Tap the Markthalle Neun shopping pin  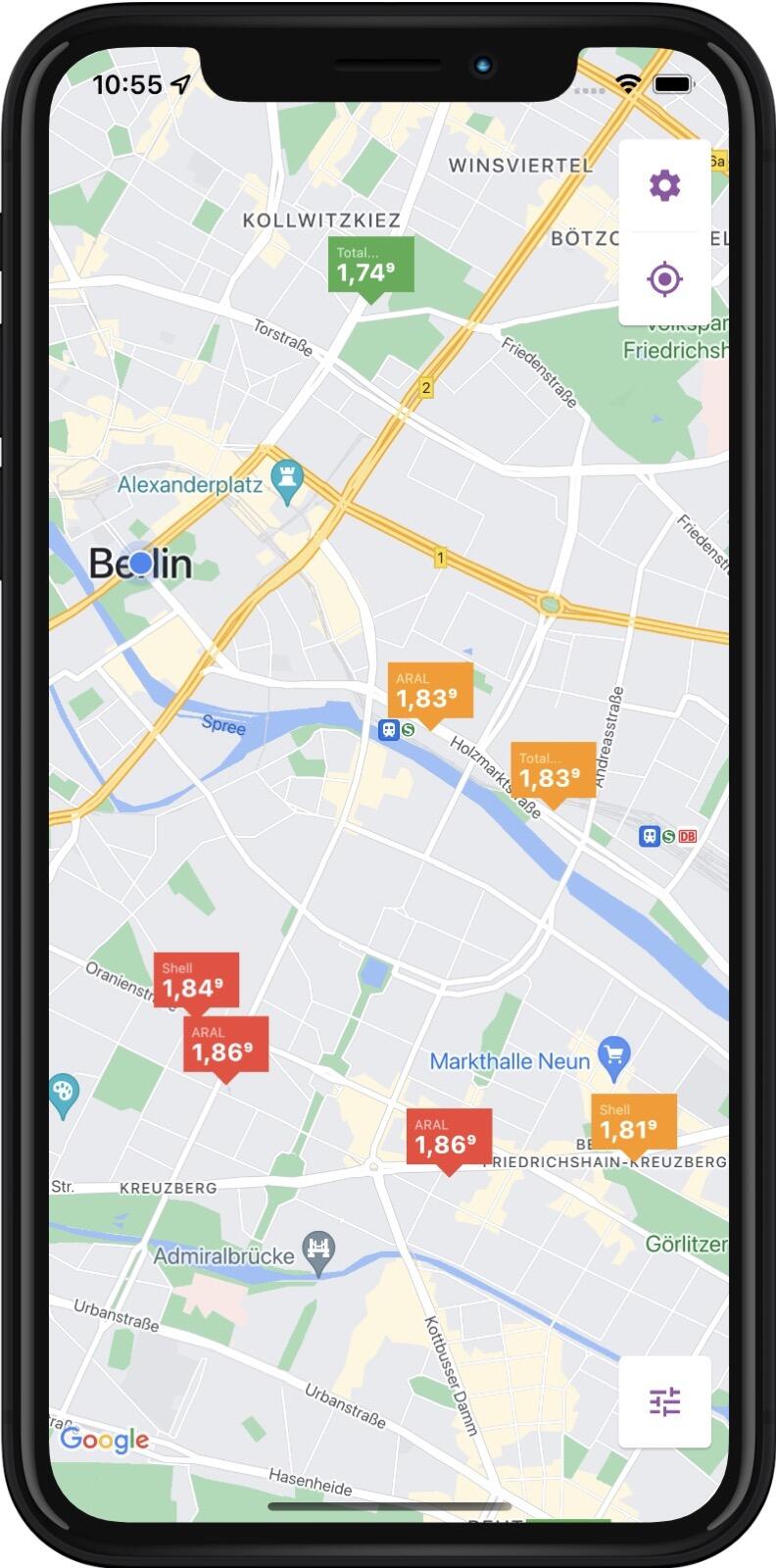pos(614,1056)
